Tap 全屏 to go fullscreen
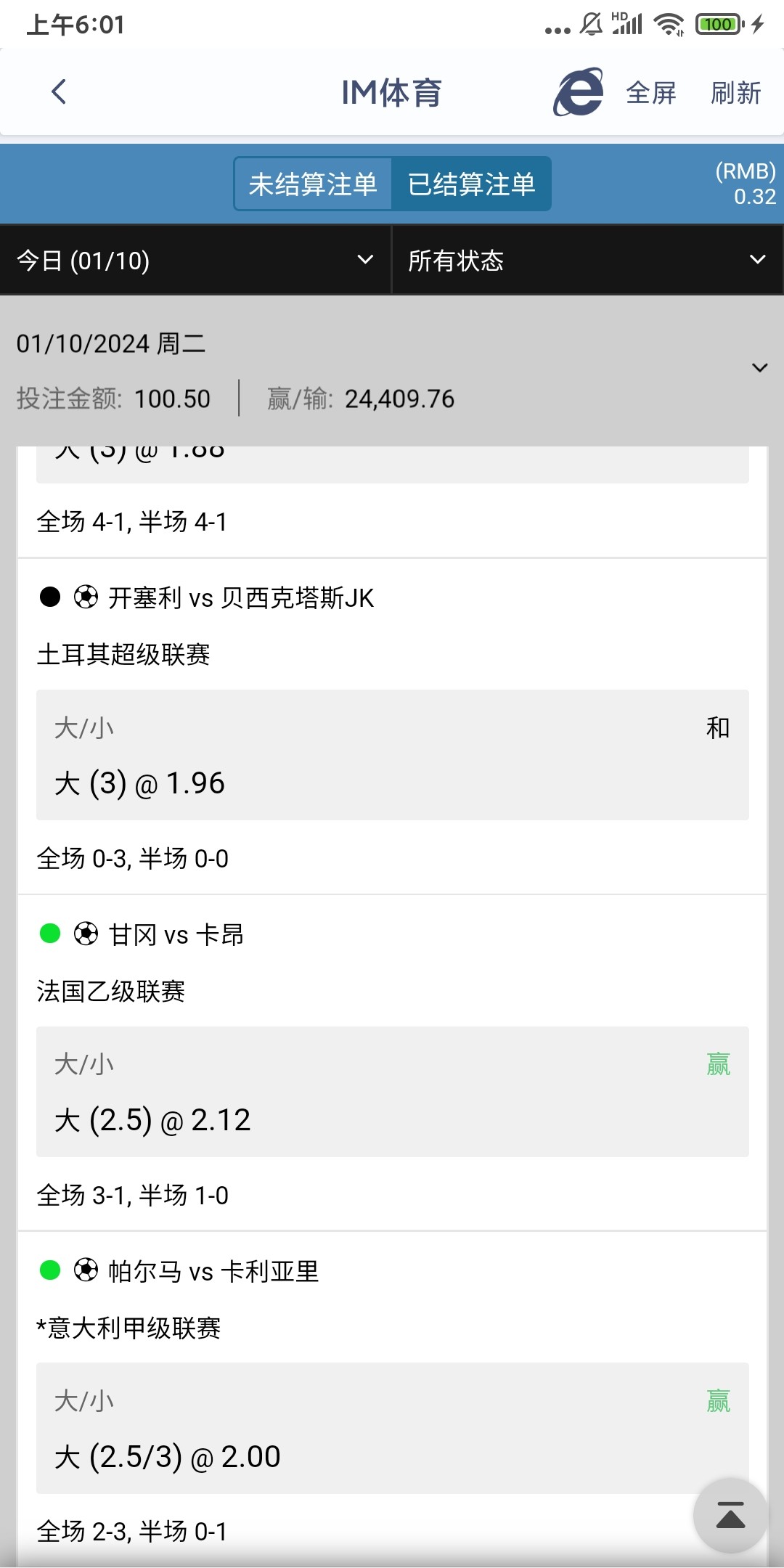This screenshot has width=784, height=1568. (651, 93)
